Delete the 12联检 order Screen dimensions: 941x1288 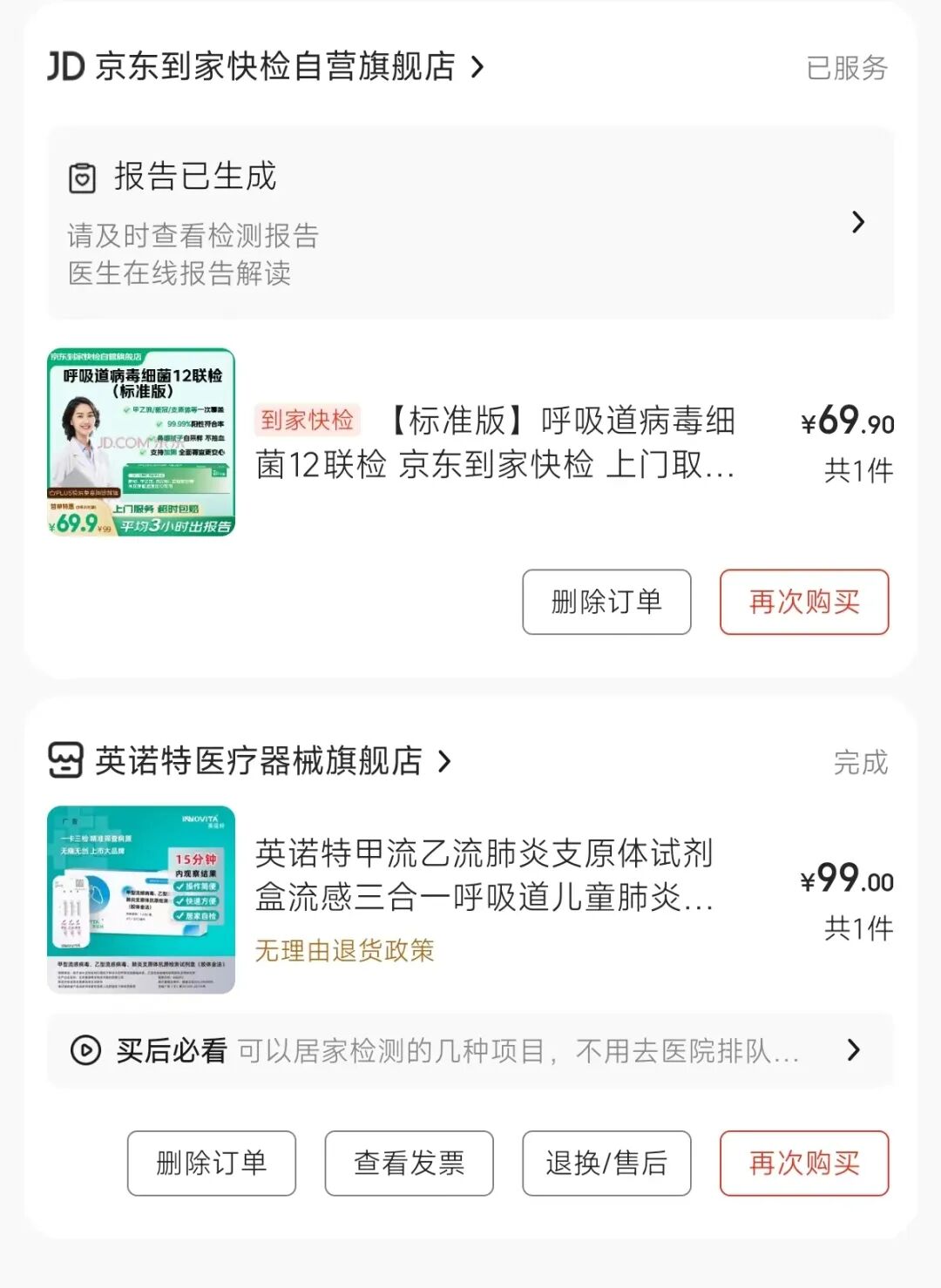pos(606,602)
